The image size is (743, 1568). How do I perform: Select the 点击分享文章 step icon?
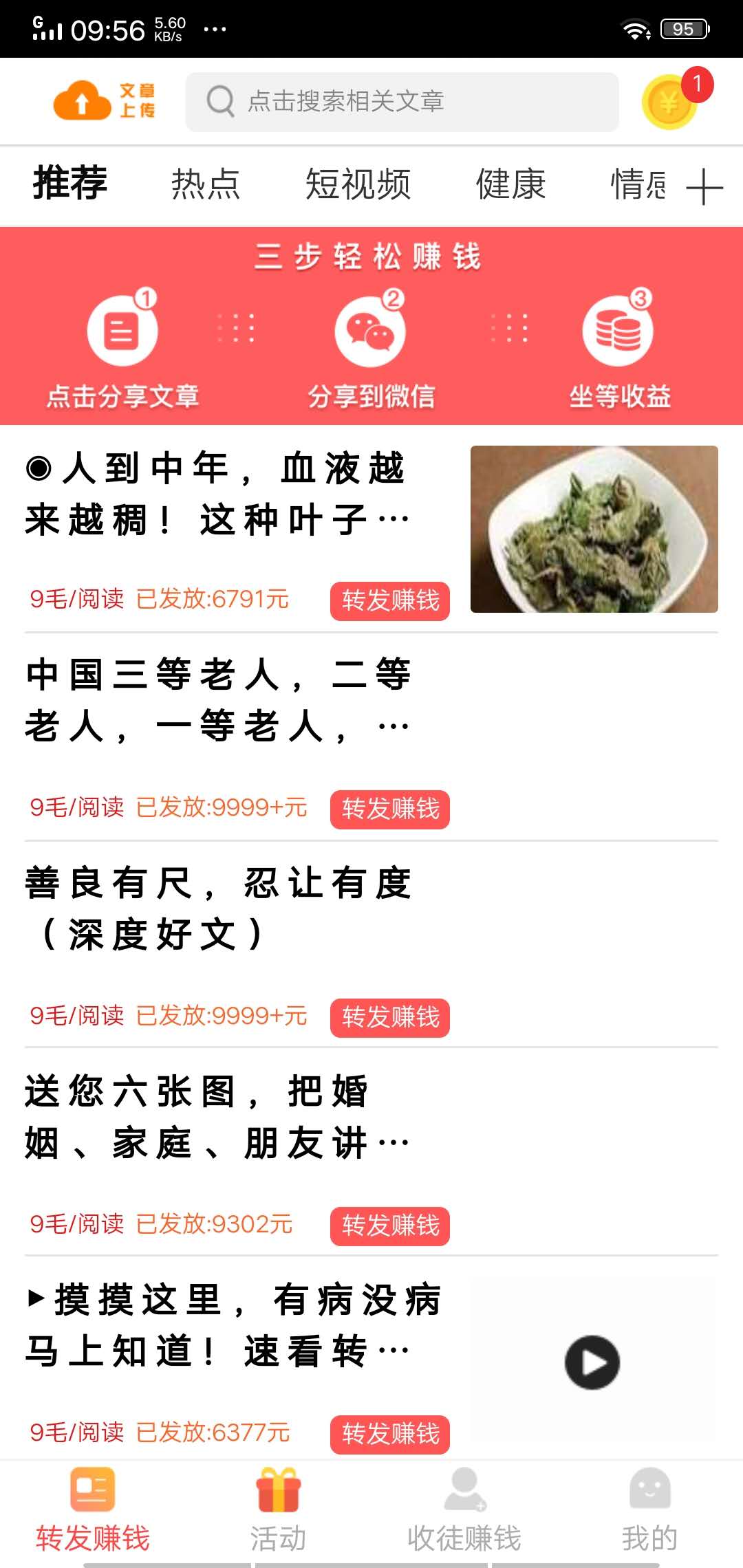122,330
